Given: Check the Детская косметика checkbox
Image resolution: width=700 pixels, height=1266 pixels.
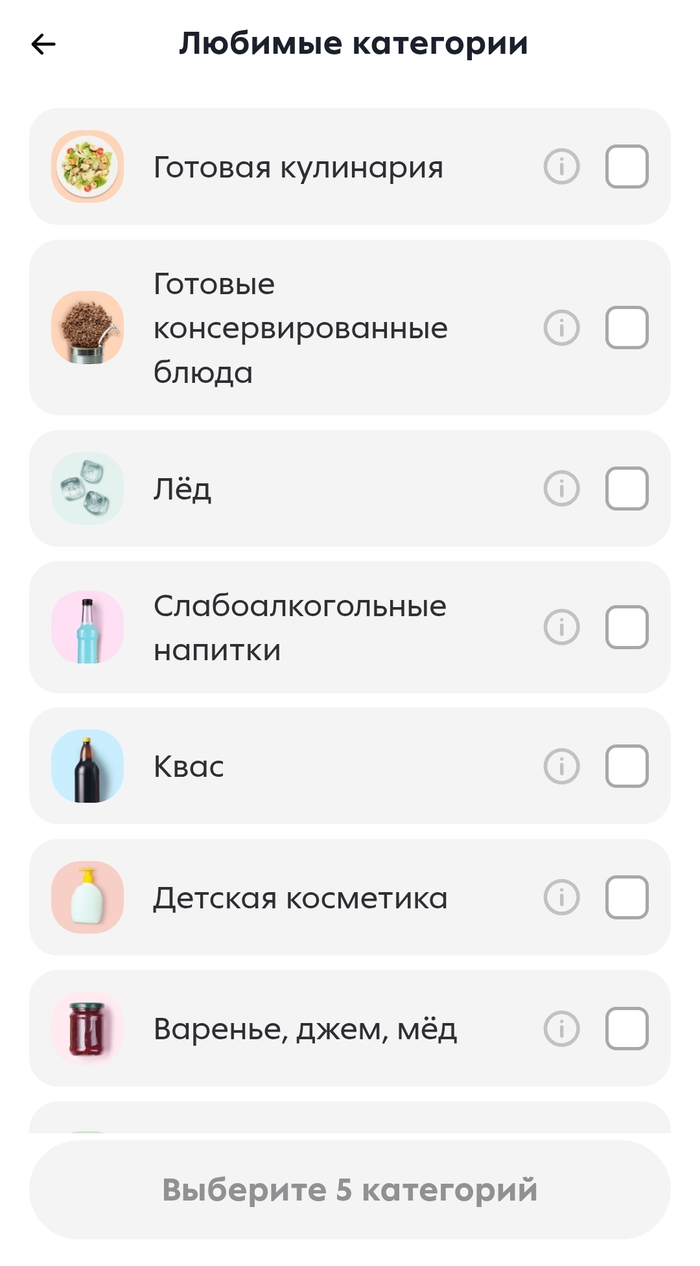Looking at the screenshot, I should 627,898.
